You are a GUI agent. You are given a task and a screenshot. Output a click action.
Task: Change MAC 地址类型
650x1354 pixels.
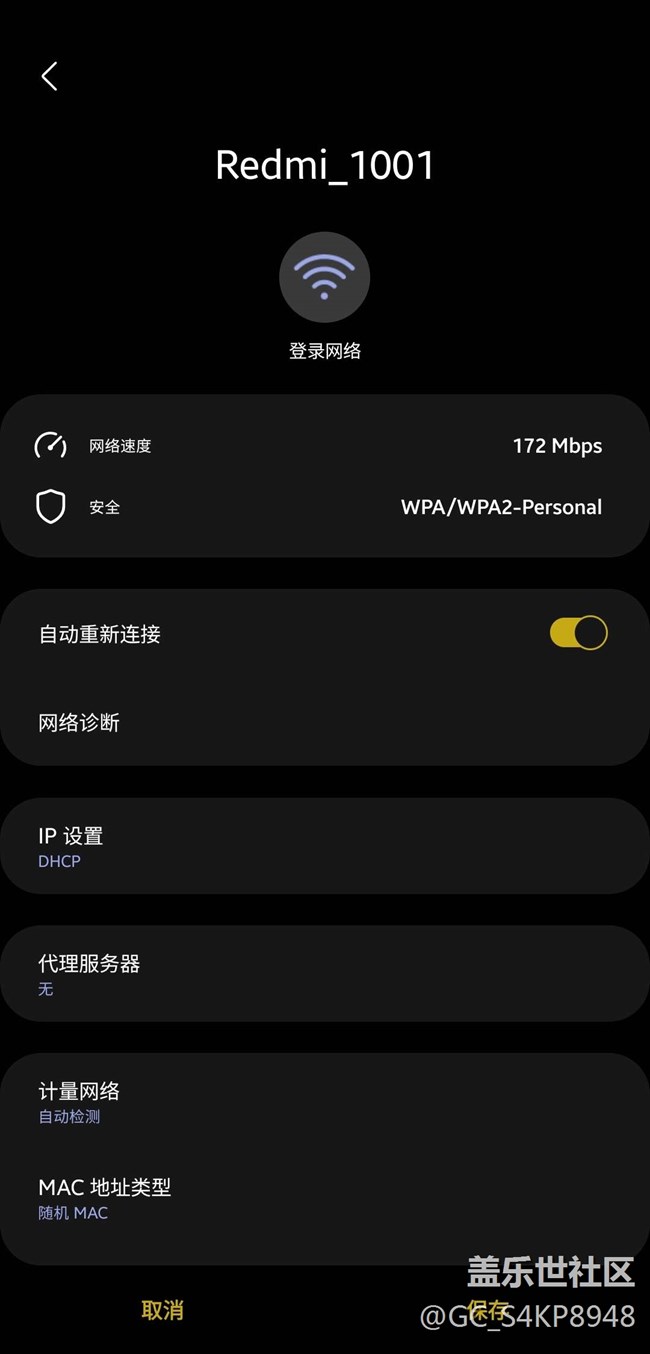325,1198
